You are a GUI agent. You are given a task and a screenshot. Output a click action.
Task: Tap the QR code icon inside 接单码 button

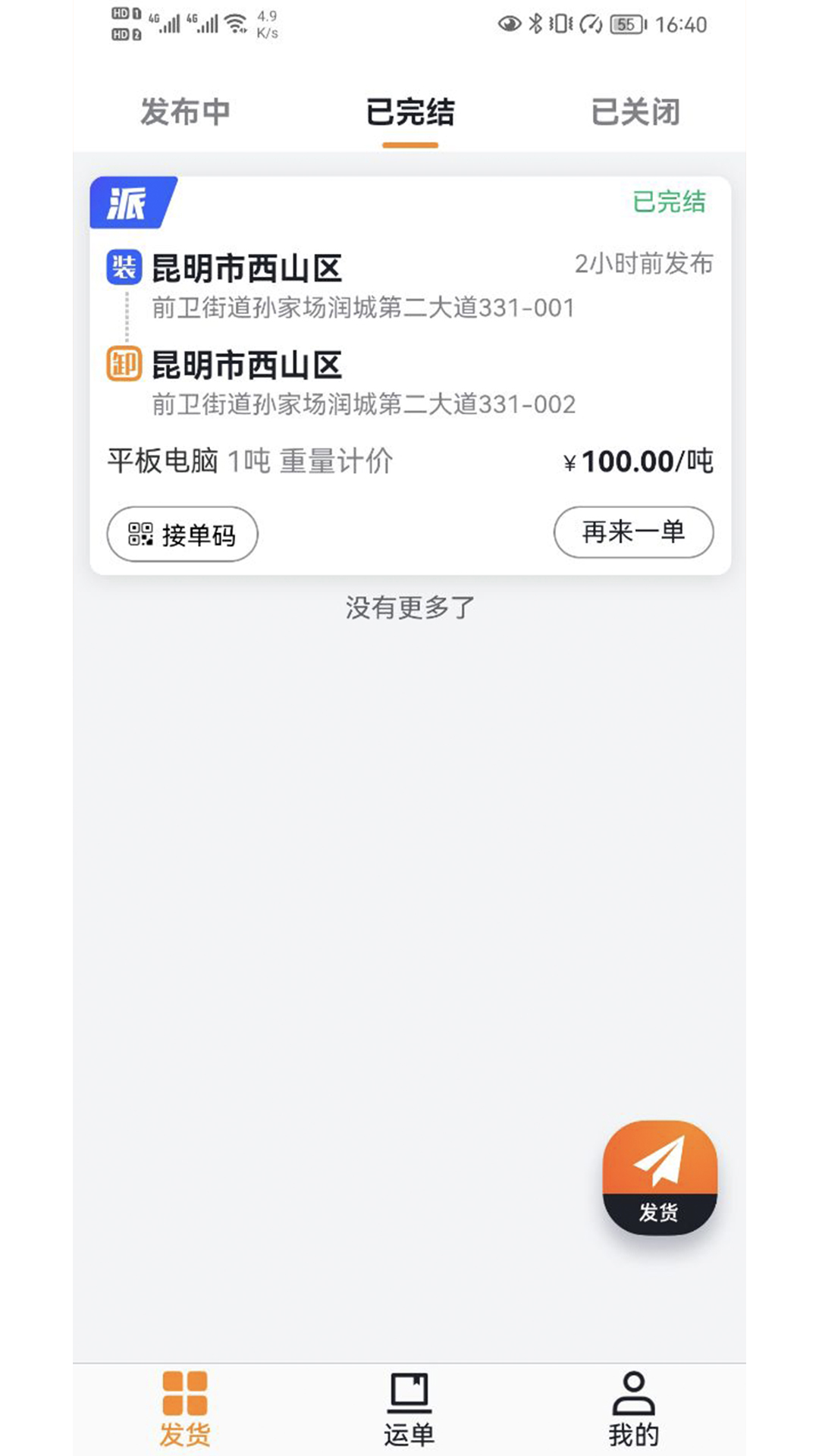click(x=140, y=534)
